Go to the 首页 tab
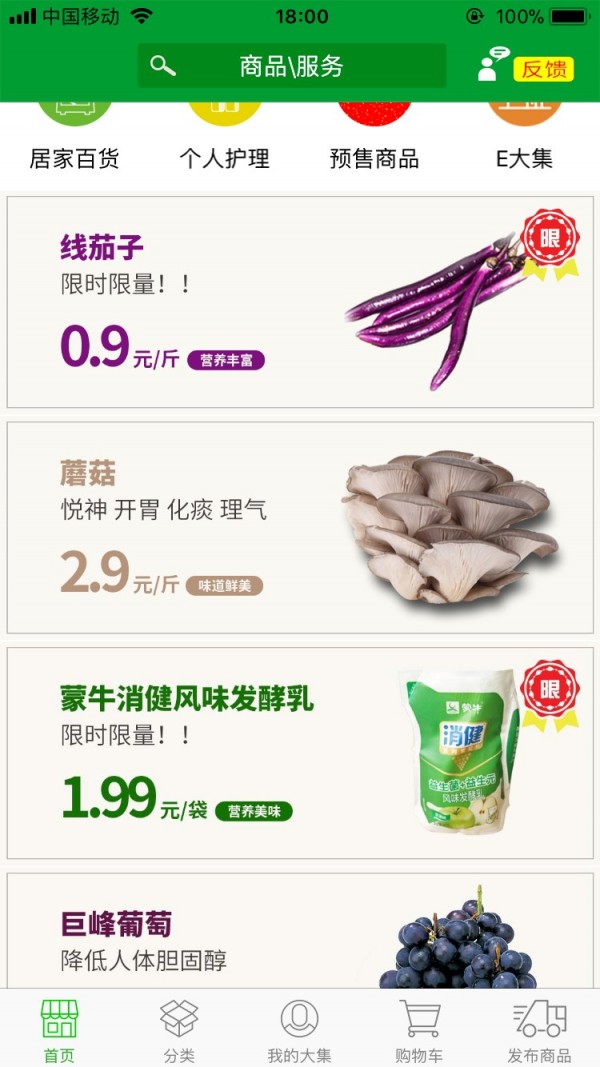This screenshot has width=600, height=1067. [x=59, y=1030]
